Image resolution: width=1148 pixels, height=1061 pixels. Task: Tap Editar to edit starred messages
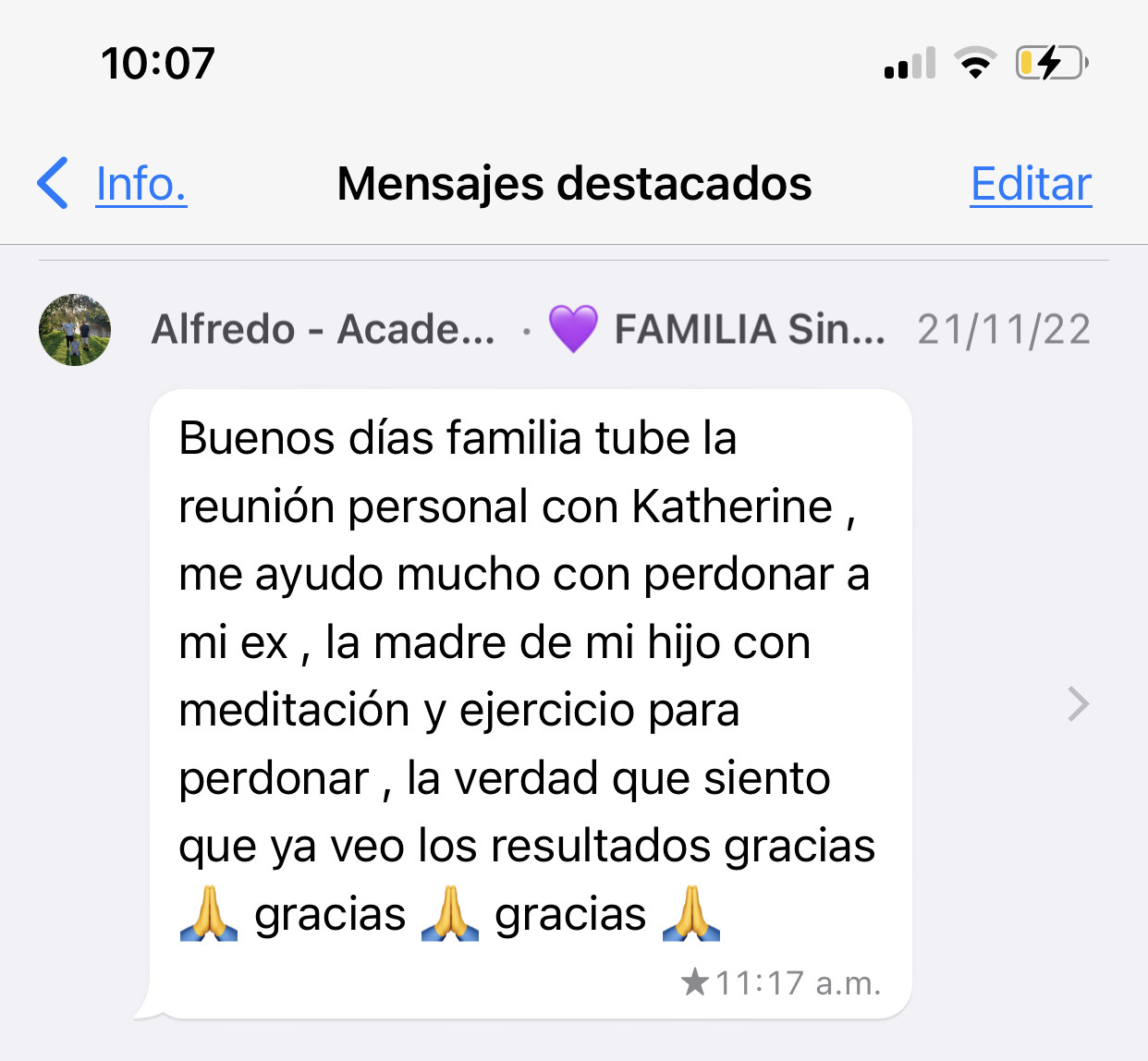click(x=1030, y=184)
